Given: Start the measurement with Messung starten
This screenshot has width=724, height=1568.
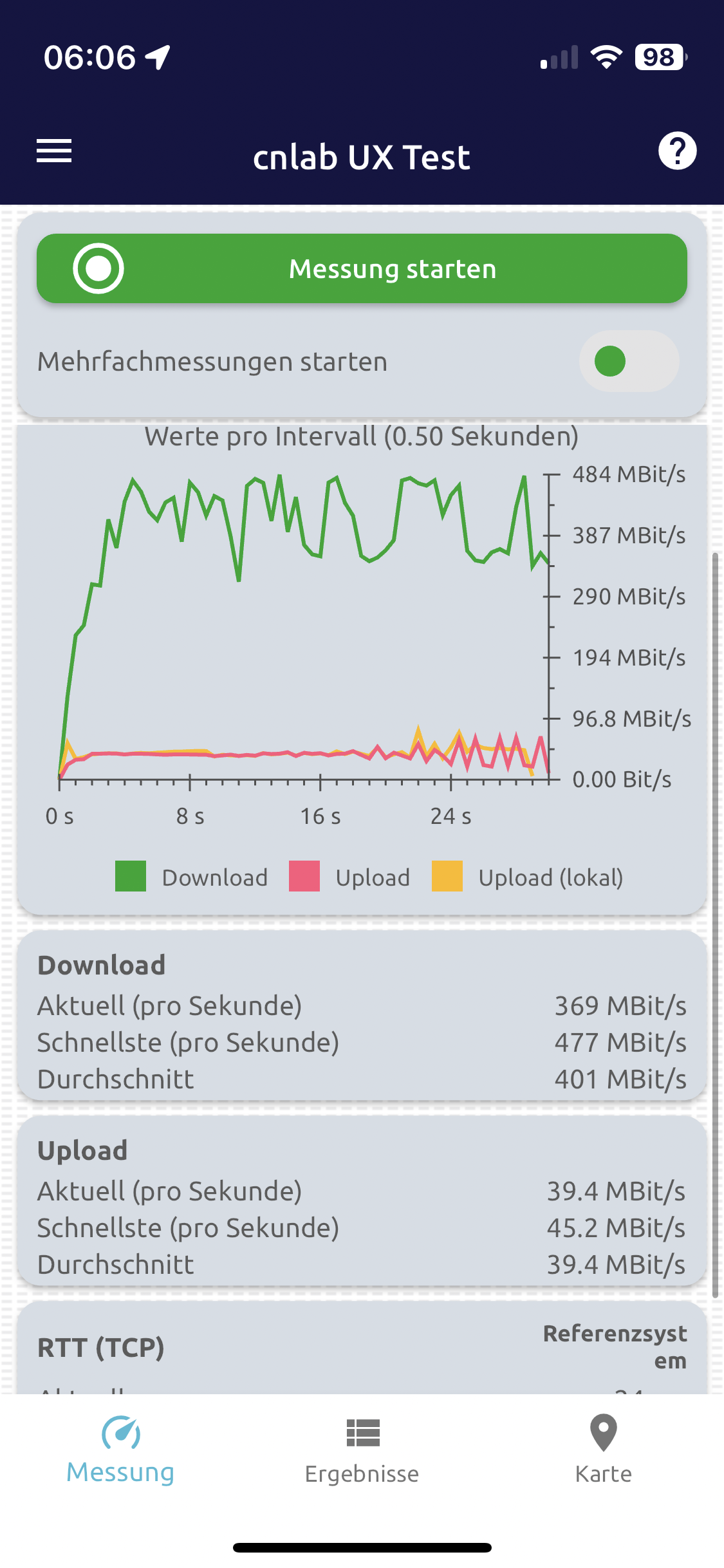Looking at the screenshot, I should tap(362, 268).
